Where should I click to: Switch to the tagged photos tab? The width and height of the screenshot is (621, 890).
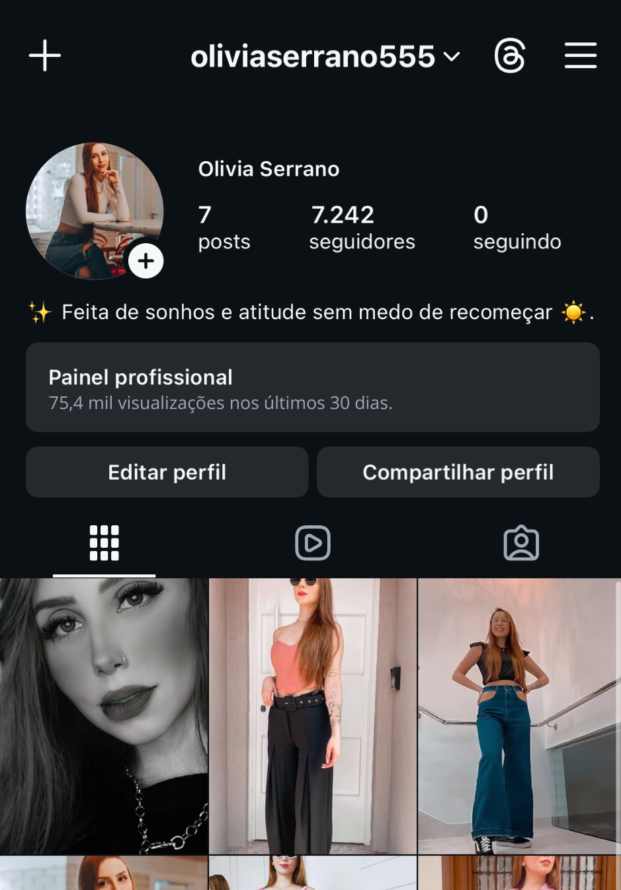click(x=520, y=543)
